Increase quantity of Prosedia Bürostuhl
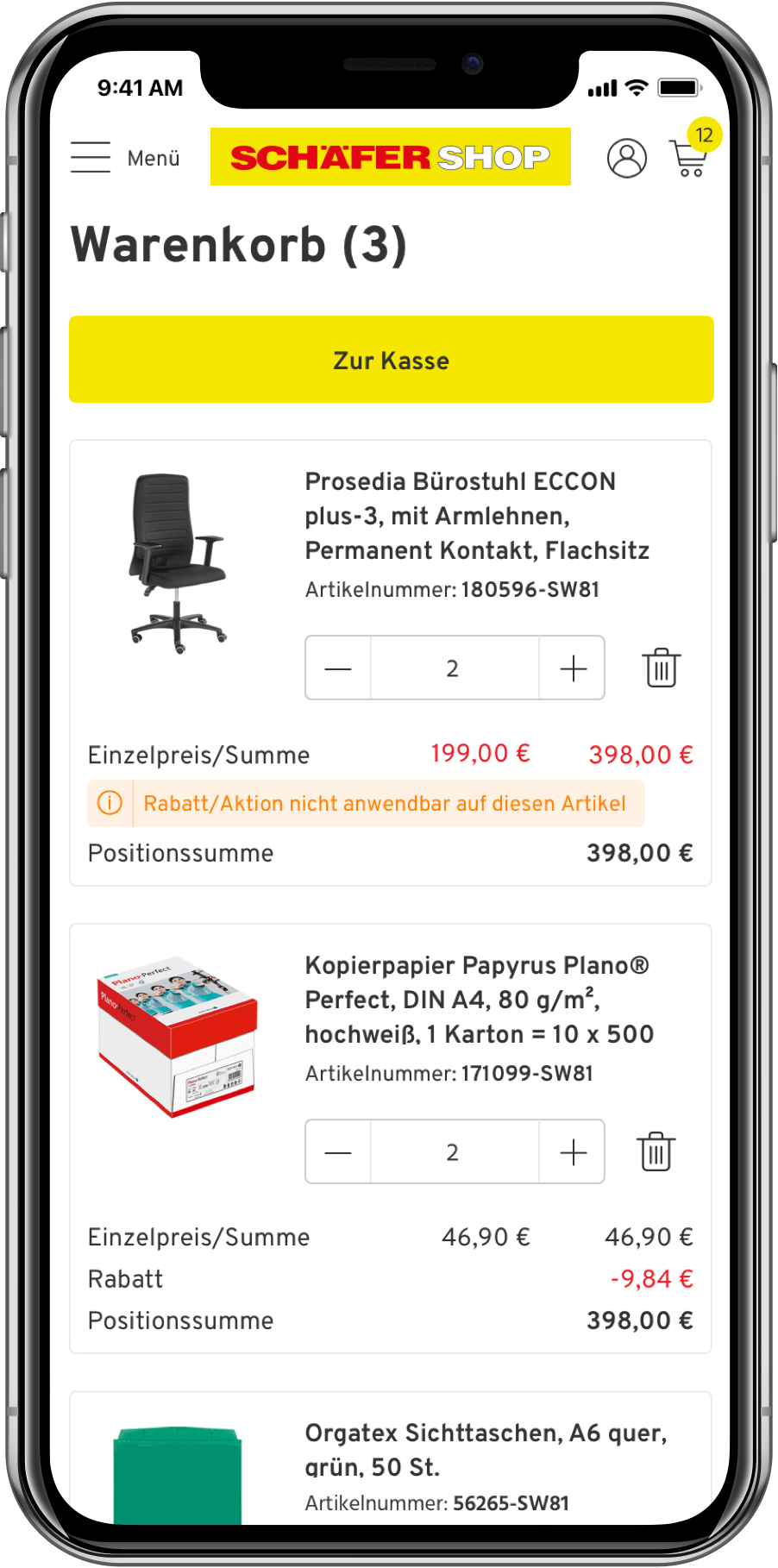 pyautogui.click(x=573, y=668)
